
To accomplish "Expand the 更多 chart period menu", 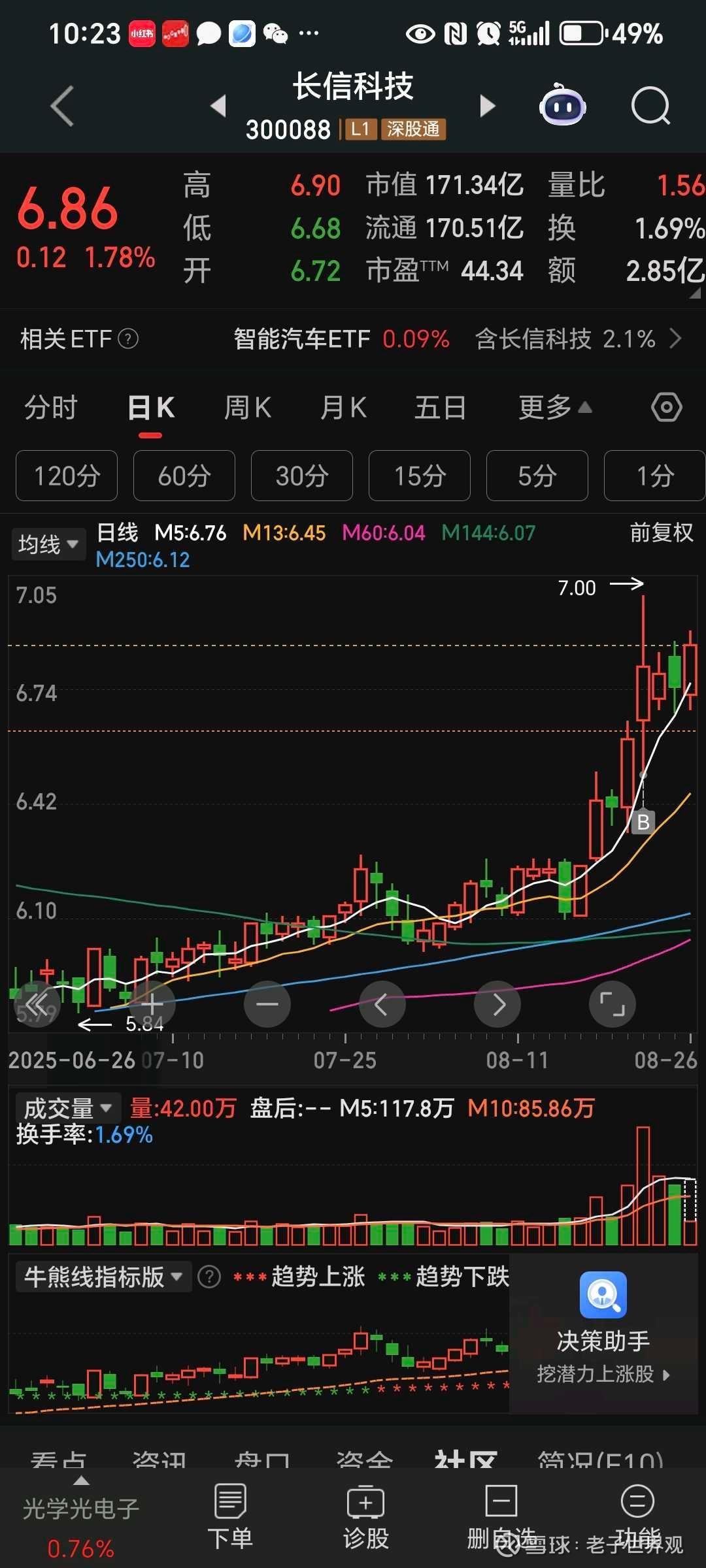I will coord(555,408).
